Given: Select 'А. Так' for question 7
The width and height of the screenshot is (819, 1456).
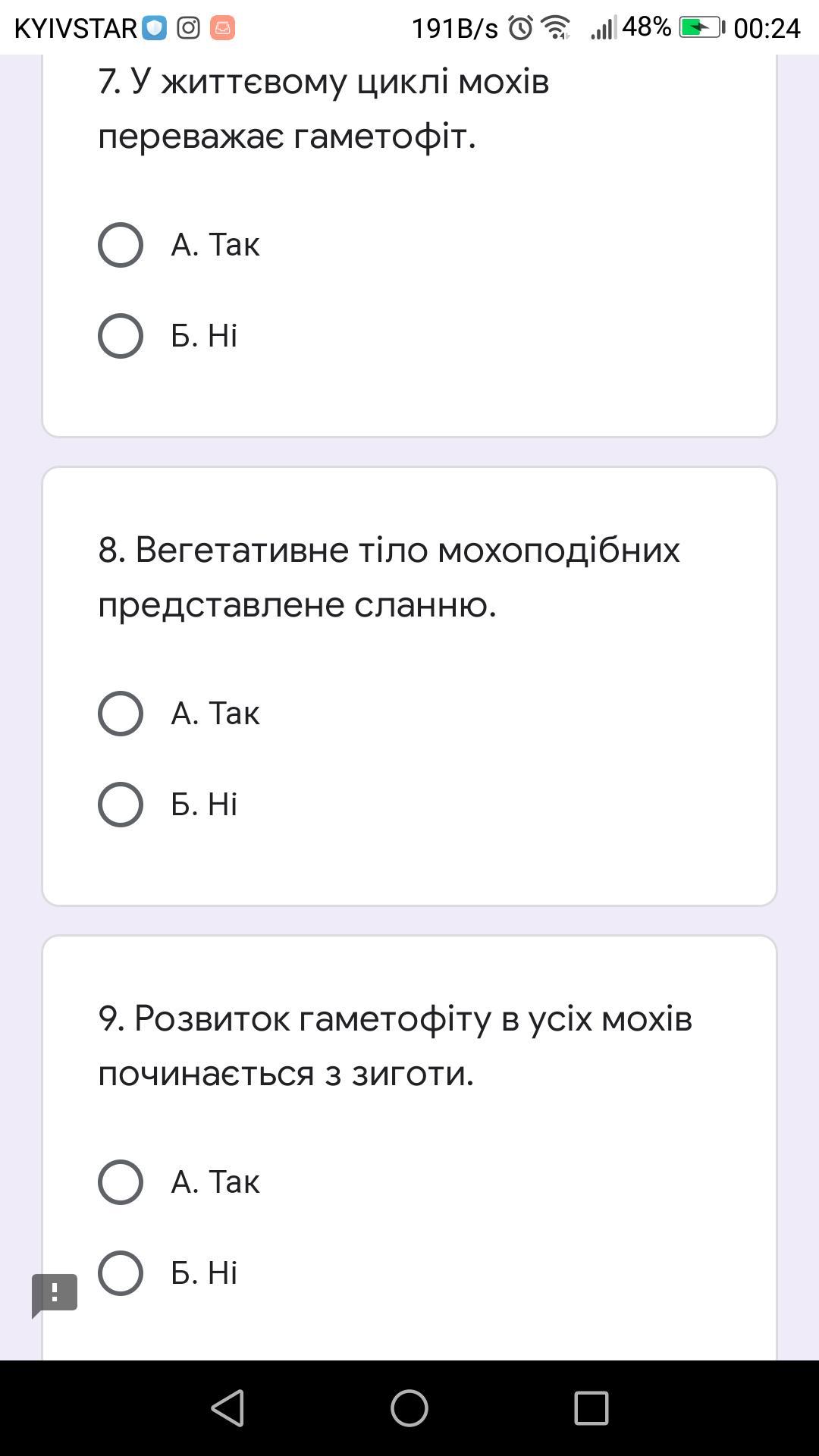Looking at the screenshot, I should 121,245.
